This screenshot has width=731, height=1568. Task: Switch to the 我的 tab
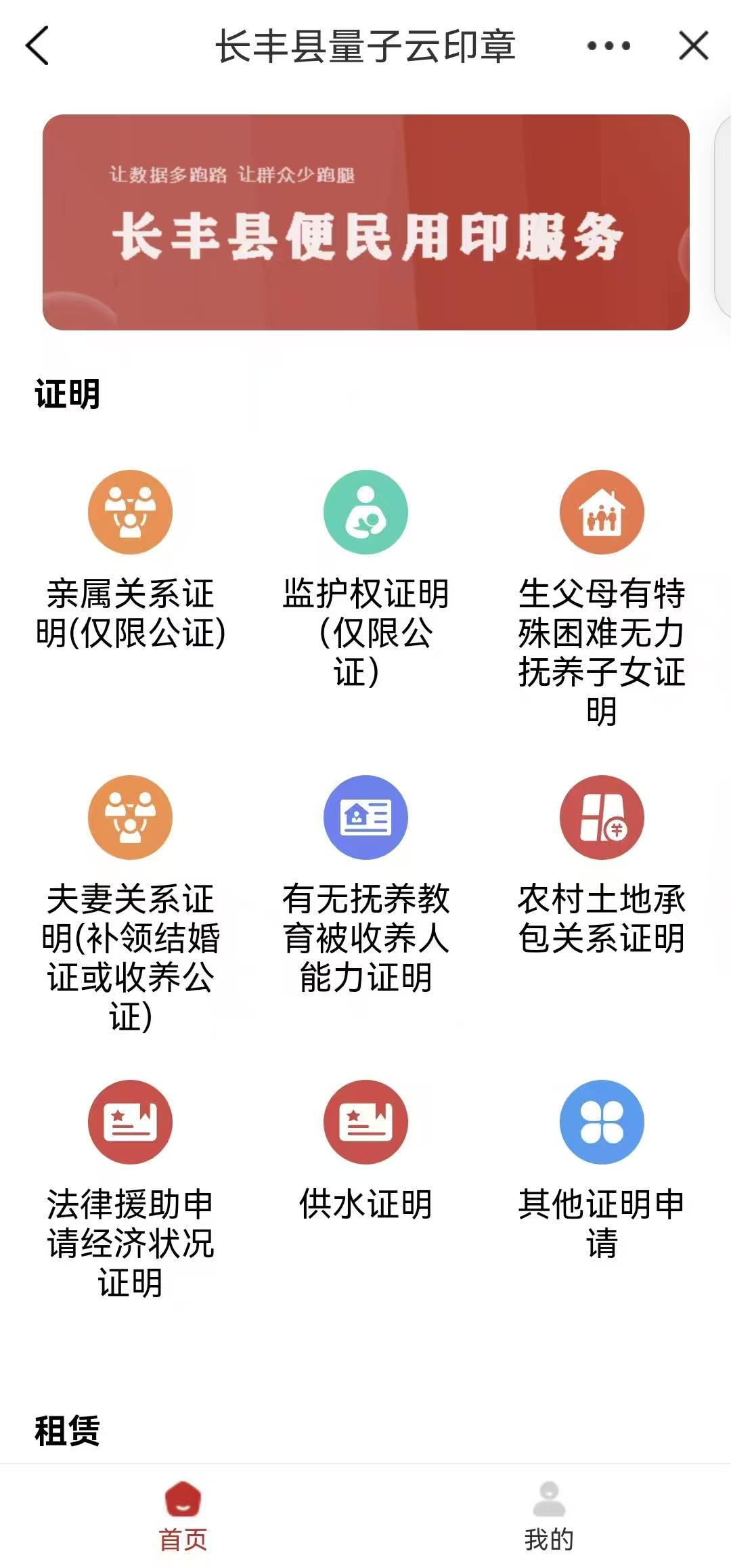coord(548,1517)
